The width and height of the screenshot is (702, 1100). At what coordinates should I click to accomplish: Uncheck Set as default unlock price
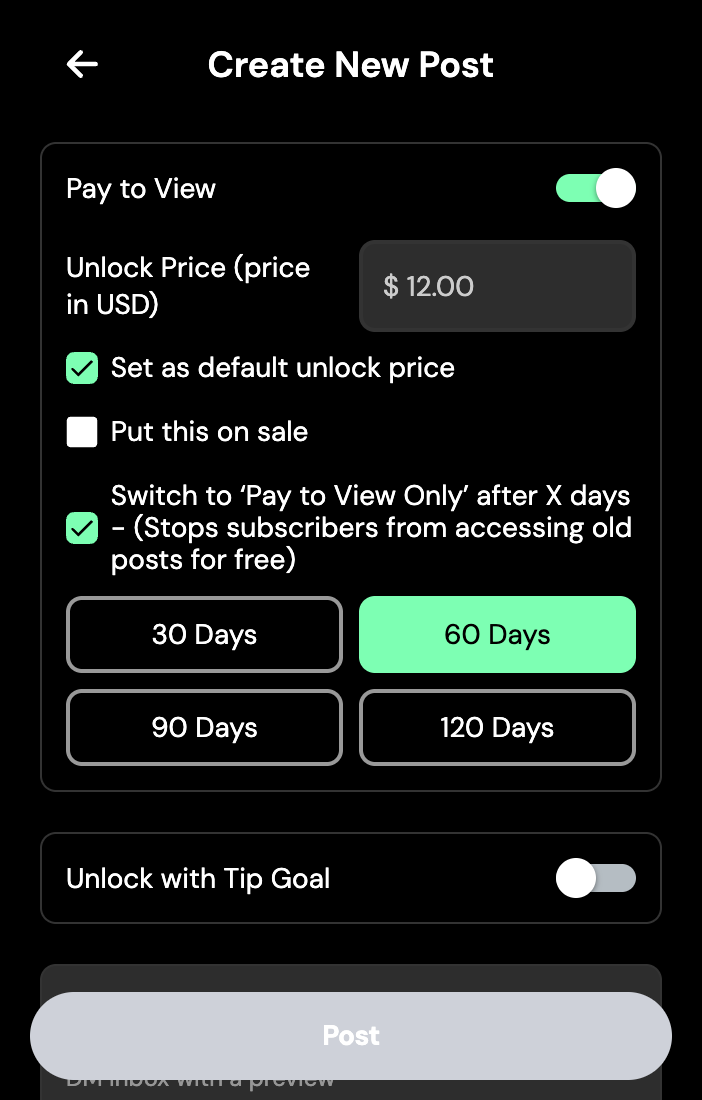tap(82, 368)
